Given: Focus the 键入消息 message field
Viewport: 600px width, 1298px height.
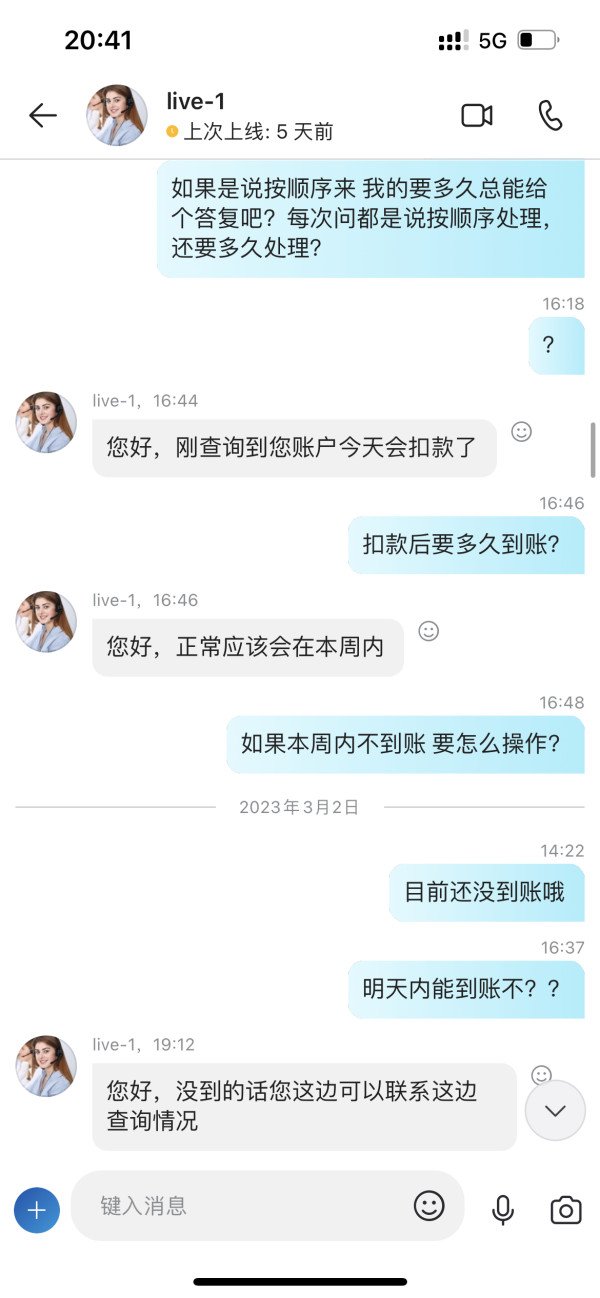Looking at the screenshot, I should point(250,1206).
